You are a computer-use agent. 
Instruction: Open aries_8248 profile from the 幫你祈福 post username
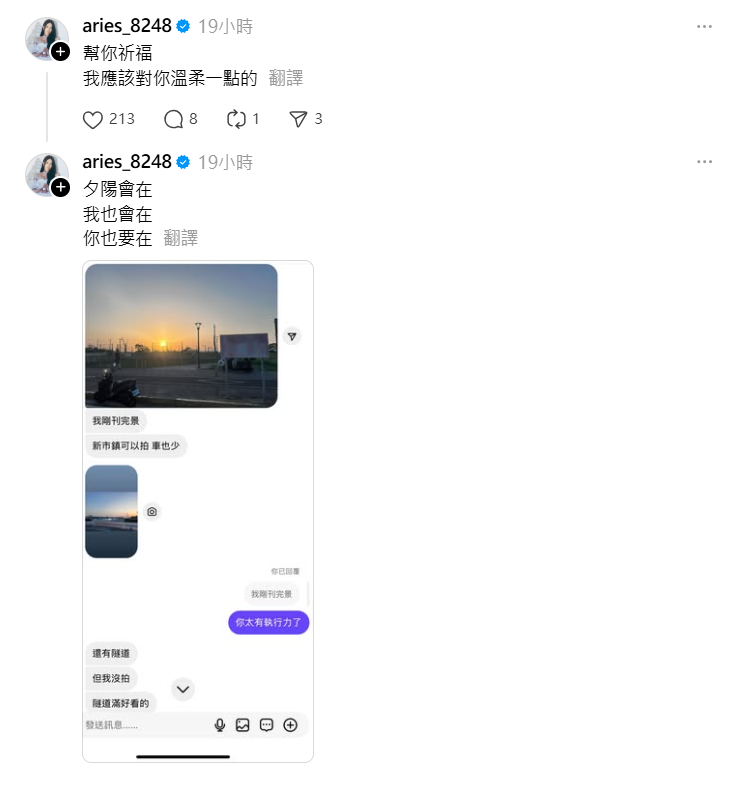[x=127, y=26]
